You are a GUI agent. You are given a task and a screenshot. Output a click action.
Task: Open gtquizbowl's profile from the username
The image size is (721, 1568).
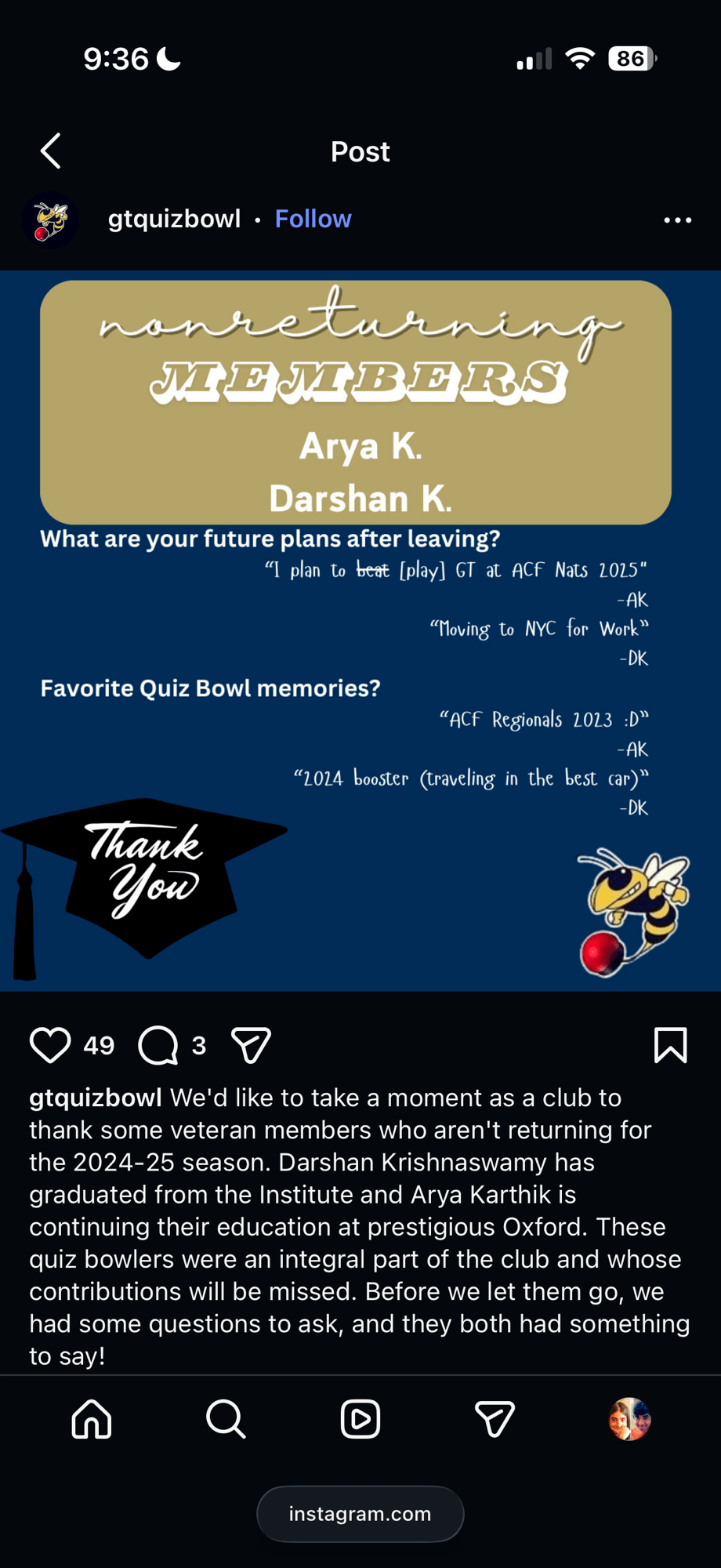click(x=174, y=219)
